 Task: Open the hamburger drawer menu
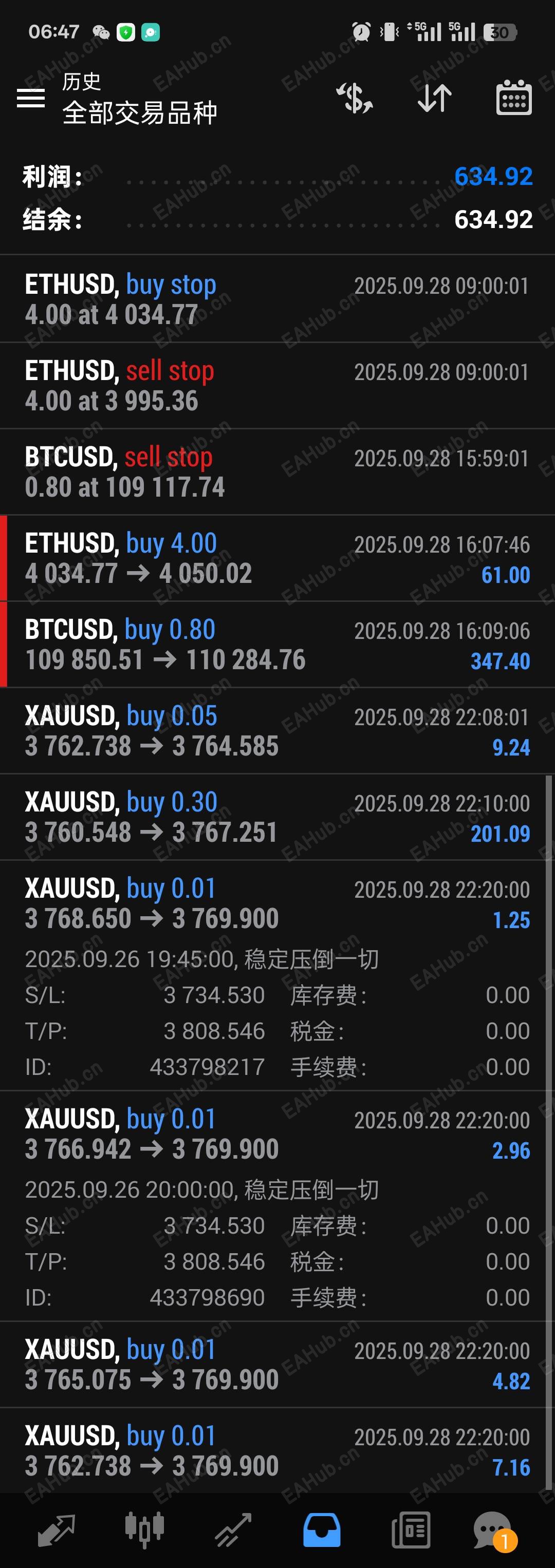[x=30, y=98]
